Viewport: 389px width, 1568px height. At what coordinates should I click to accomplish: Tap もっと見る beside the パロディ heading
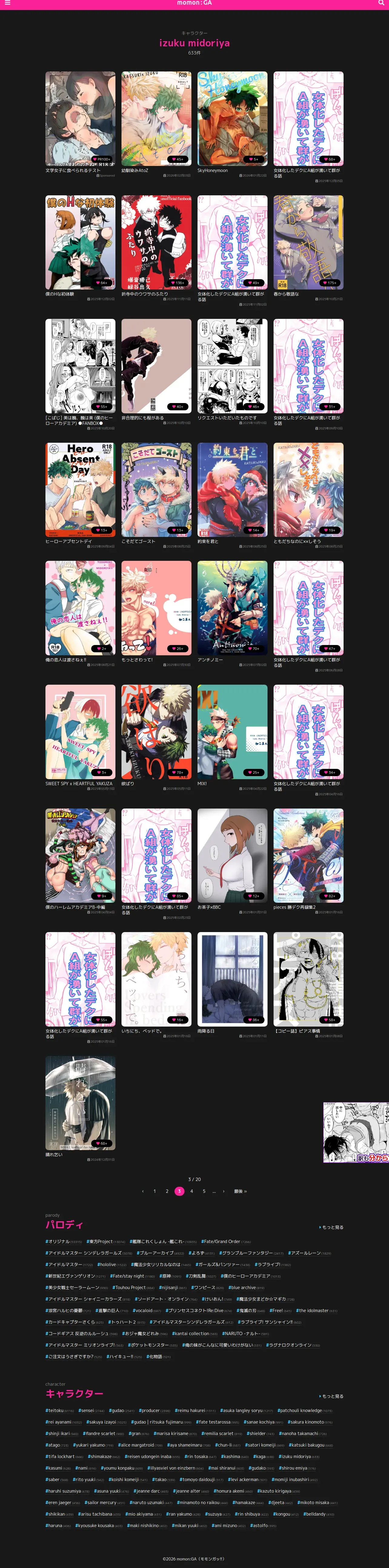click(x=331, y=1227)
